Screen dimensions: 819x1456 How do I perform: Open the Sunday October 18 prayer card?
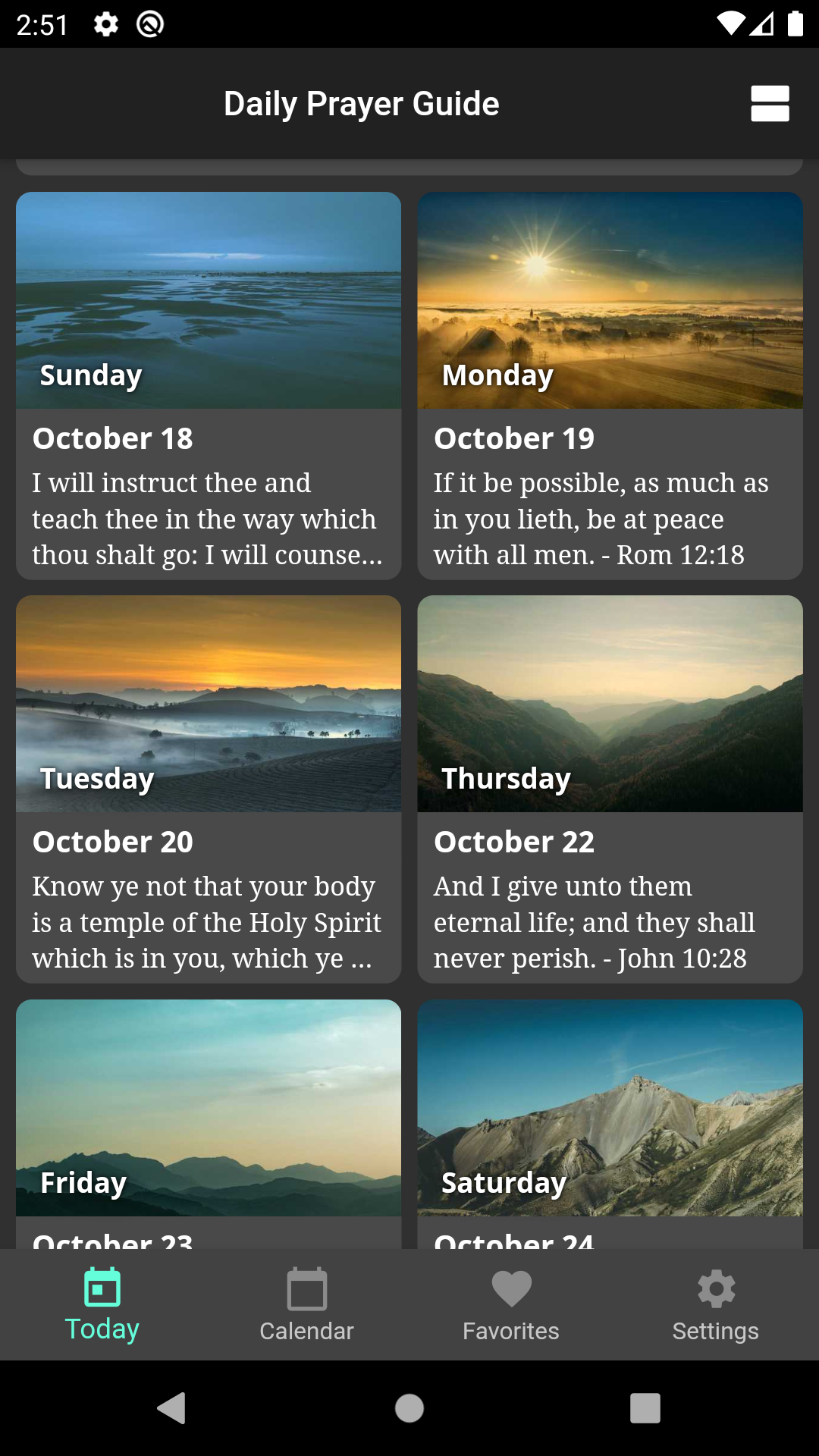pyautogui.click(x=209, y=386)
